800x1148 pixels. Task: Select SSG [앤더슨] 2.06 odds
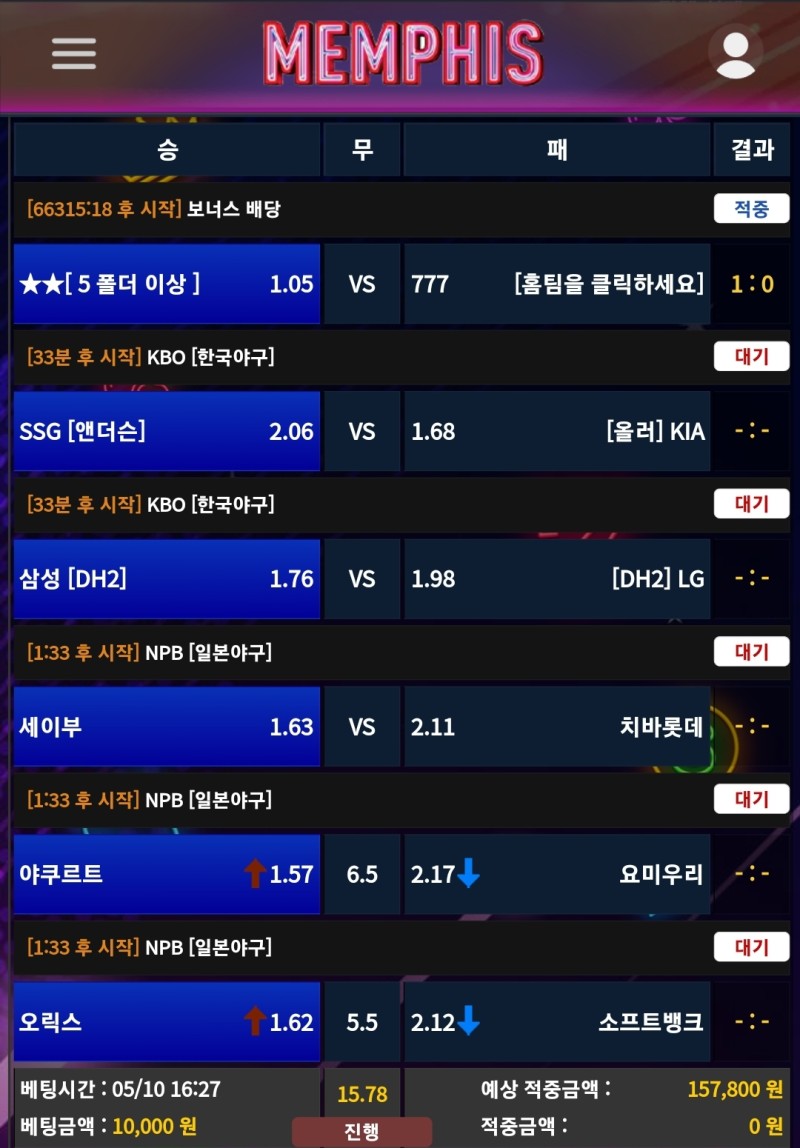(167, 431)
